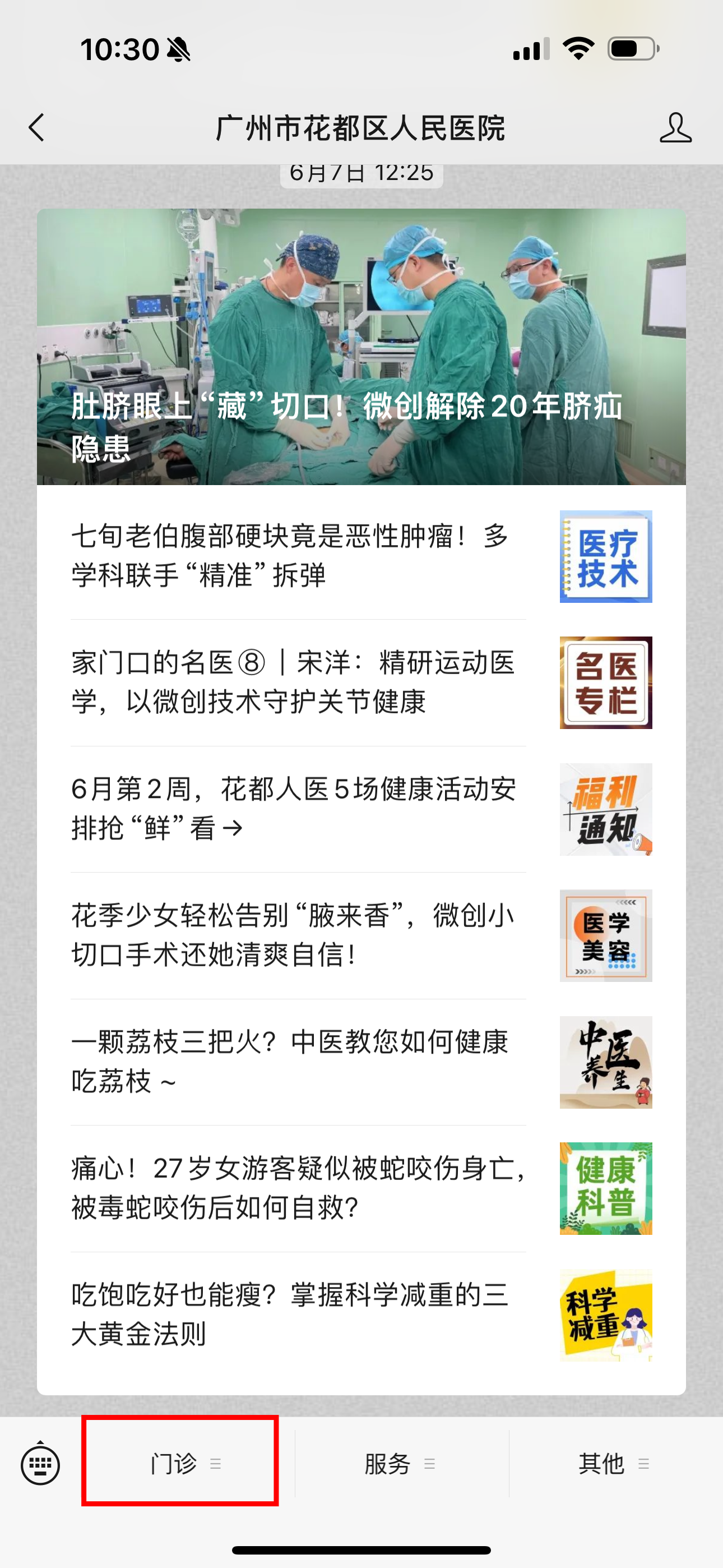Expand the 门诊 menu
The image size is (723, 1568).
(x=180, y=1463)
